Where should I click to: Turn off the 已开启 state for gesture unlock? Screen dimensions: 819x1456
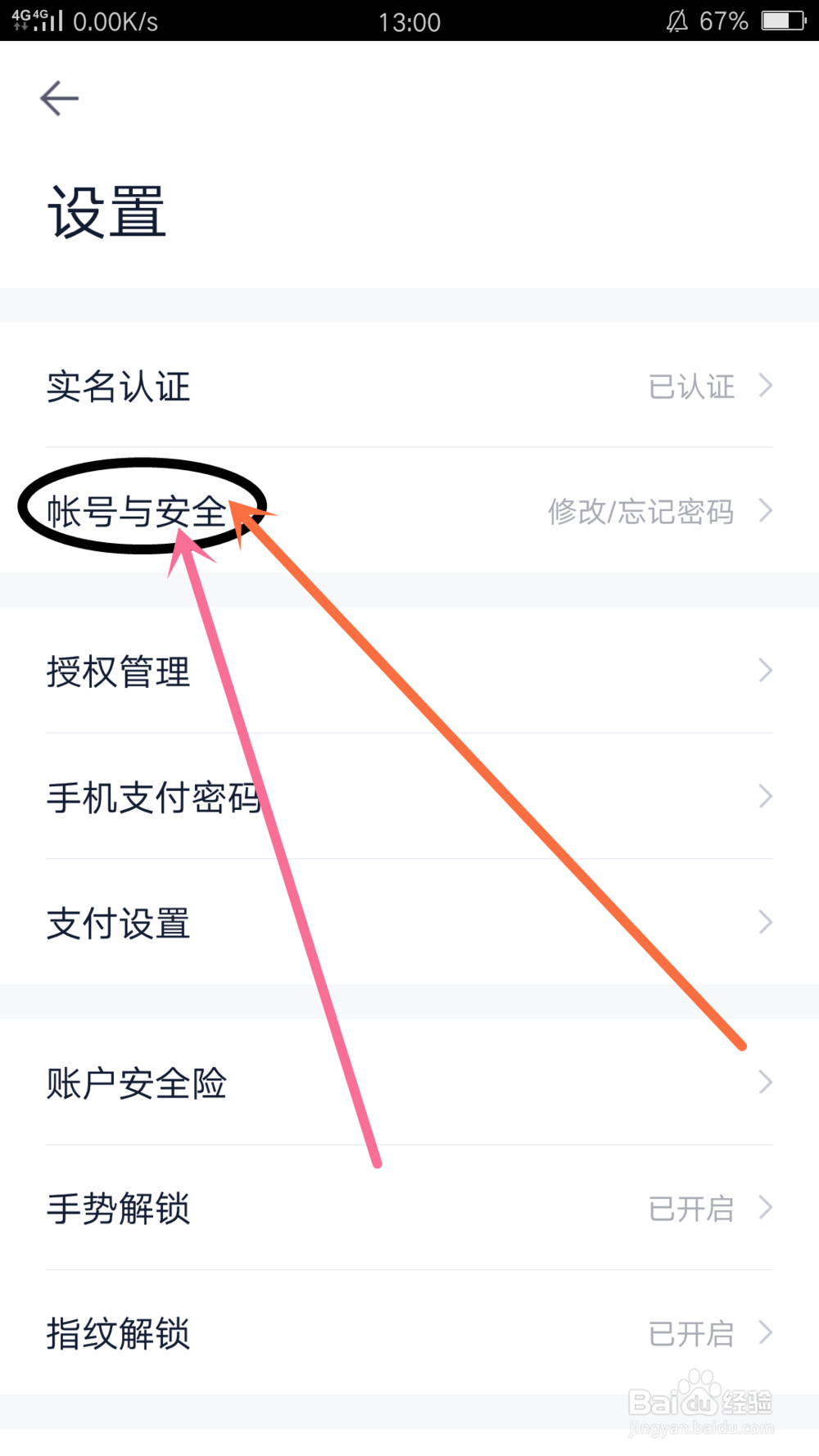point(690,1207)
